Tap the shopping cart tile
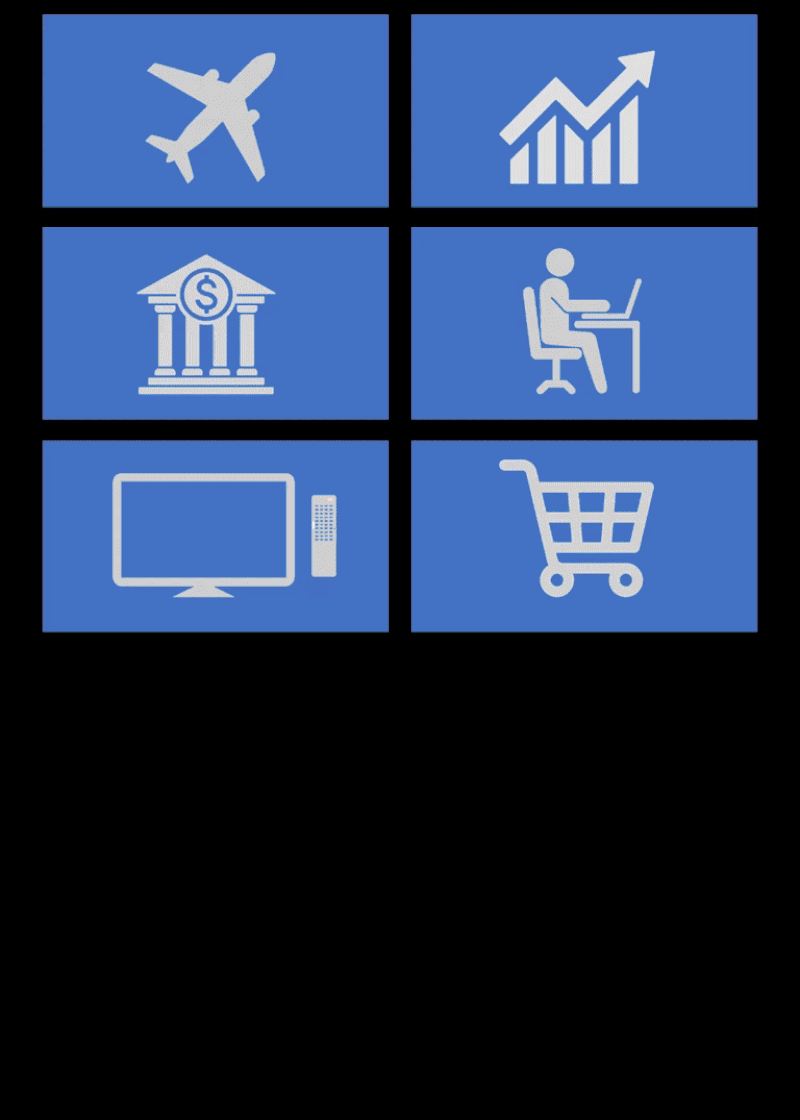This screenshot has width=800, height=1120. [584, 536]
